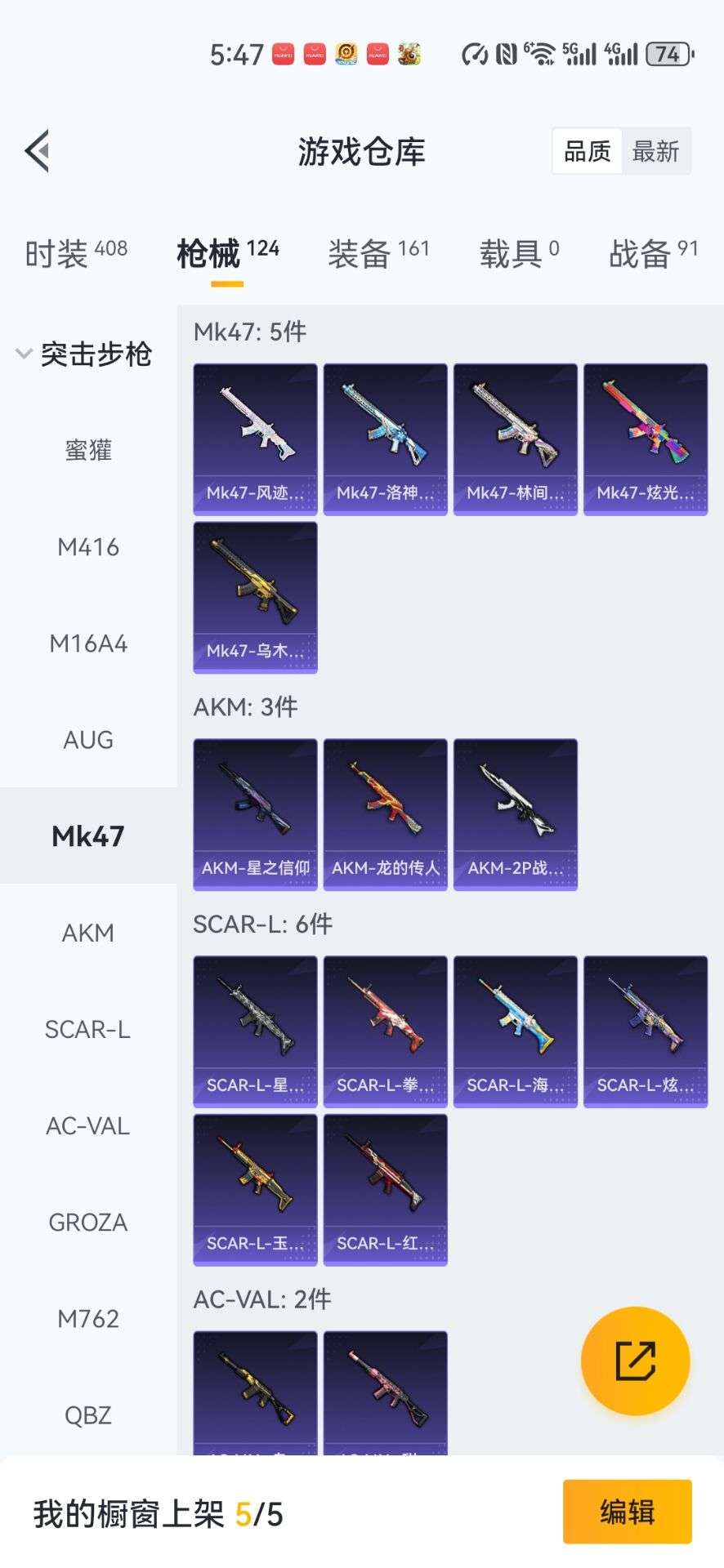
Task: Tap the 编辑 button
Action: 627,1512
